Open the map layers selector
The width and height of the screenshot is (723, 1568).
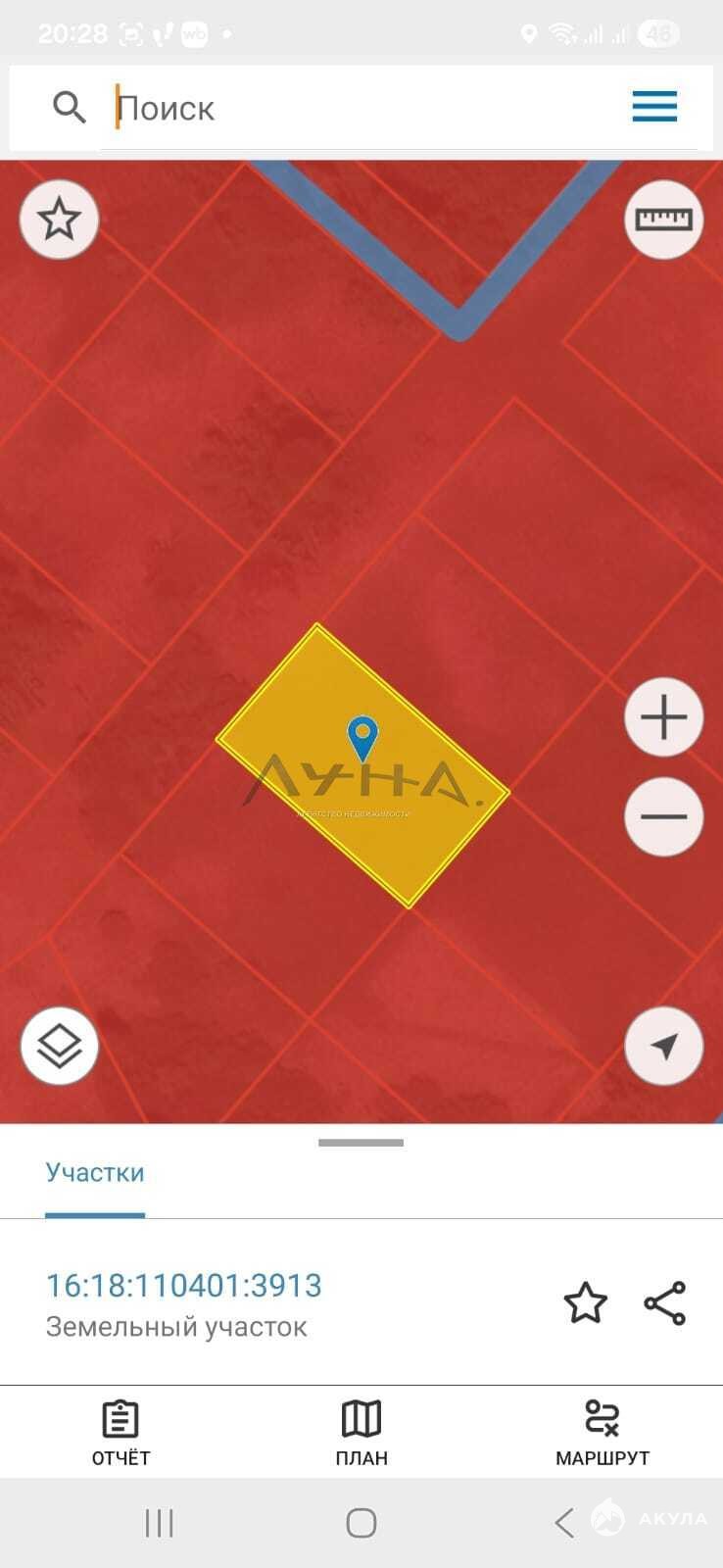pyautogui.click(x=60, y=1047)
